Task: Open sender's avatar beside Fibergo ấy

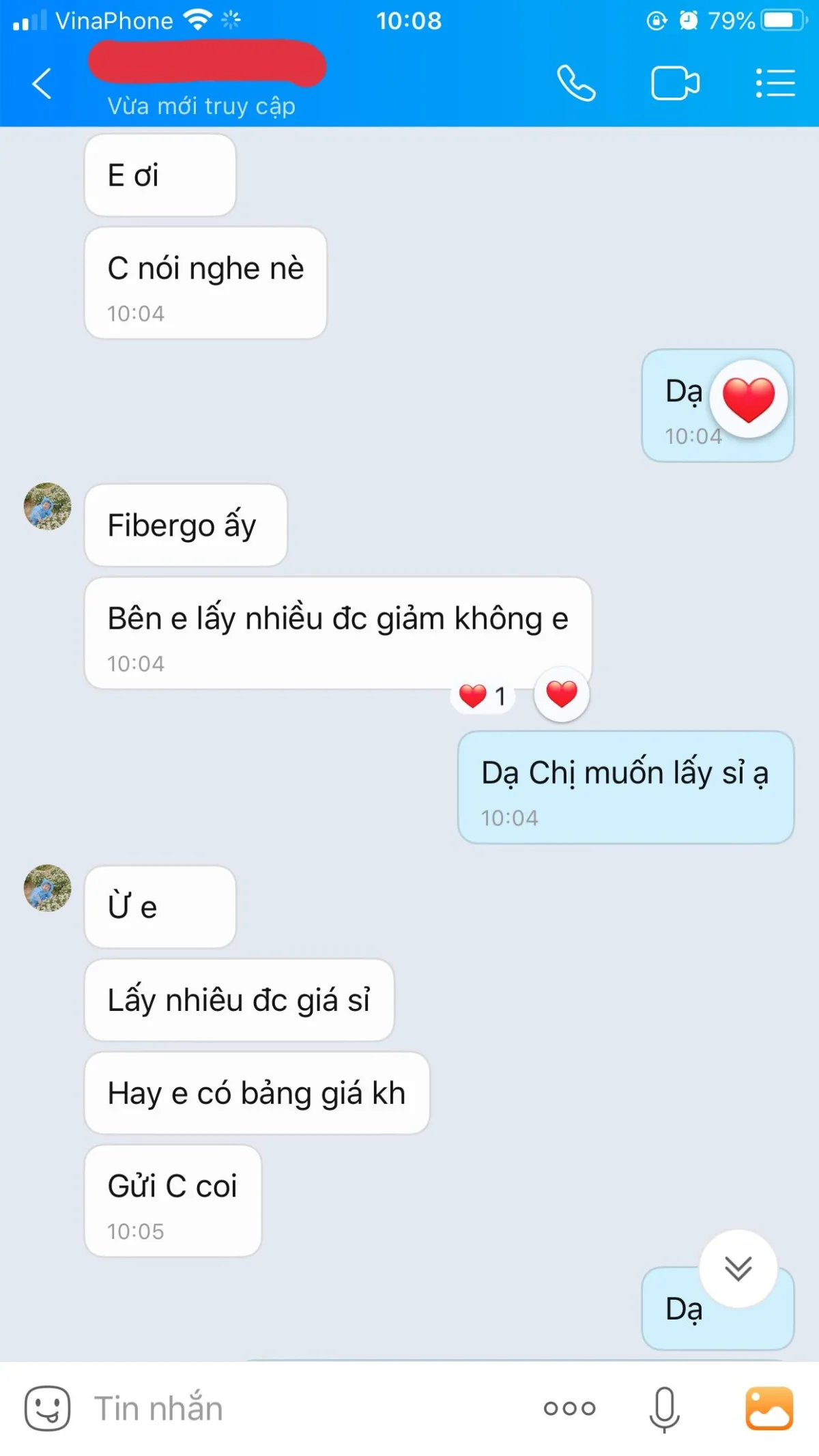Action: click(x=47, y=506)
